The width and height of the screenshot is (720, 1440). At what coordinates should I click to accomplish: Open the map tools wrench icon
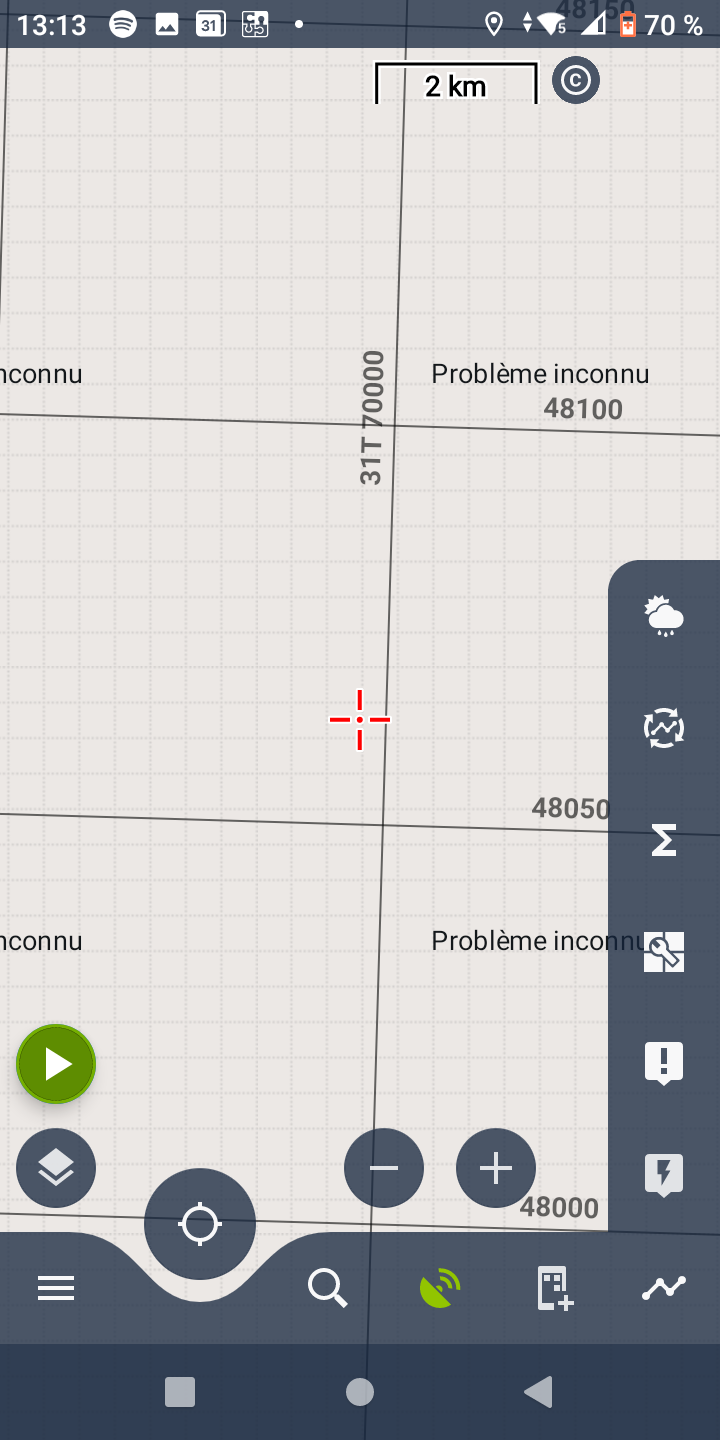tap(664, 952)
